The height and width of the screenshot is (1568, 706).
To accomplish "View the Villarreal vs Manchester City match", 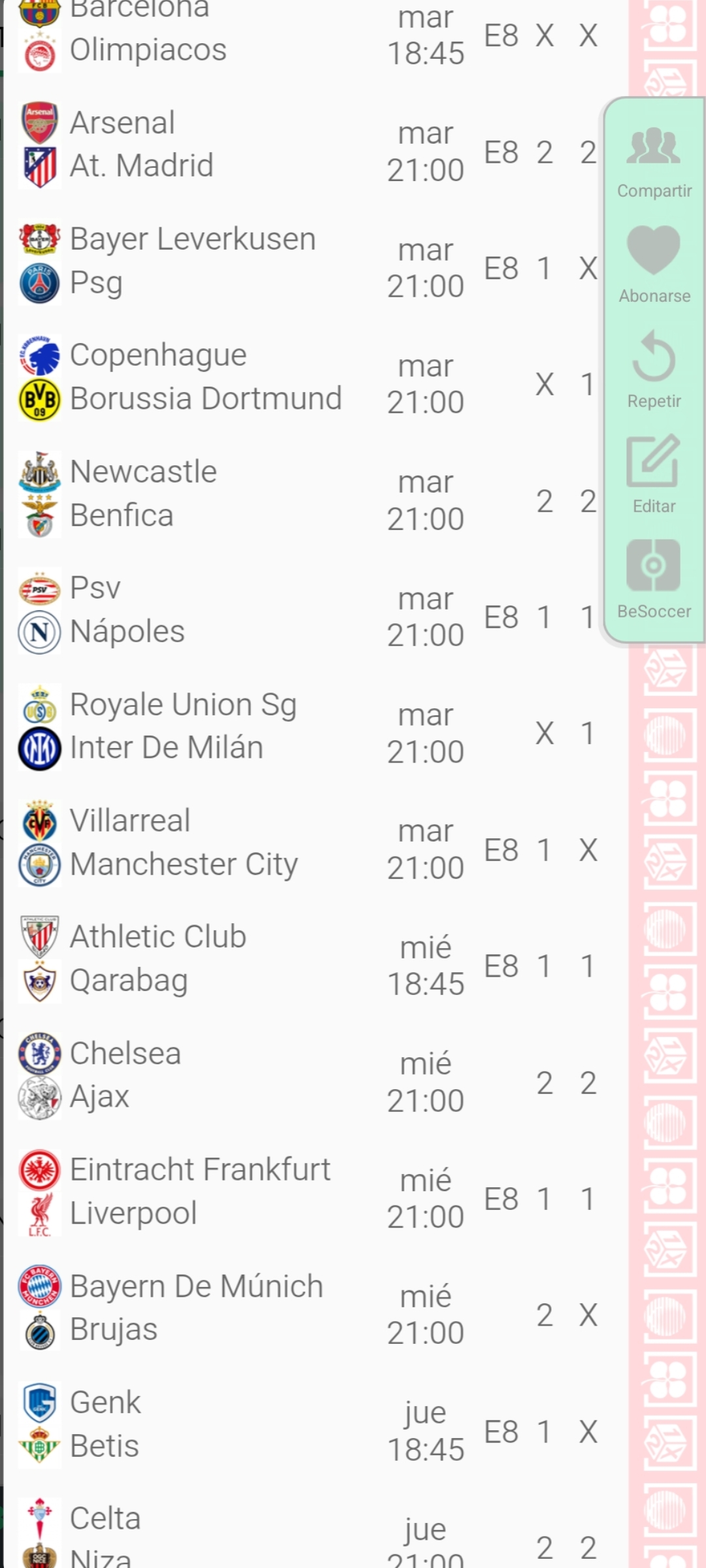I will pyautogui.click(x=196, y=842).
